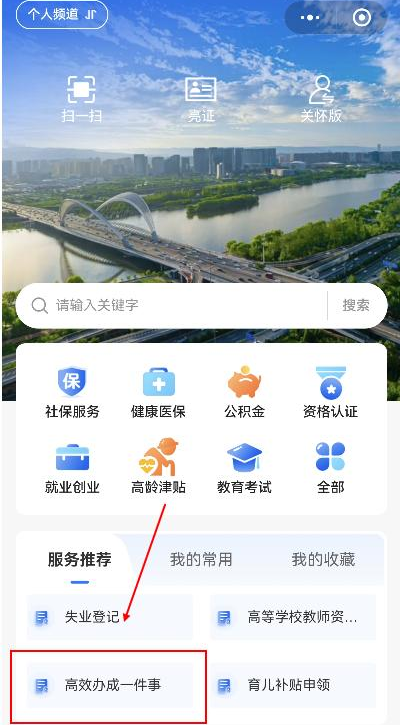This screenshot has width=400, height=725.
Task: View 全部 services
Action: tap(330, 468)
